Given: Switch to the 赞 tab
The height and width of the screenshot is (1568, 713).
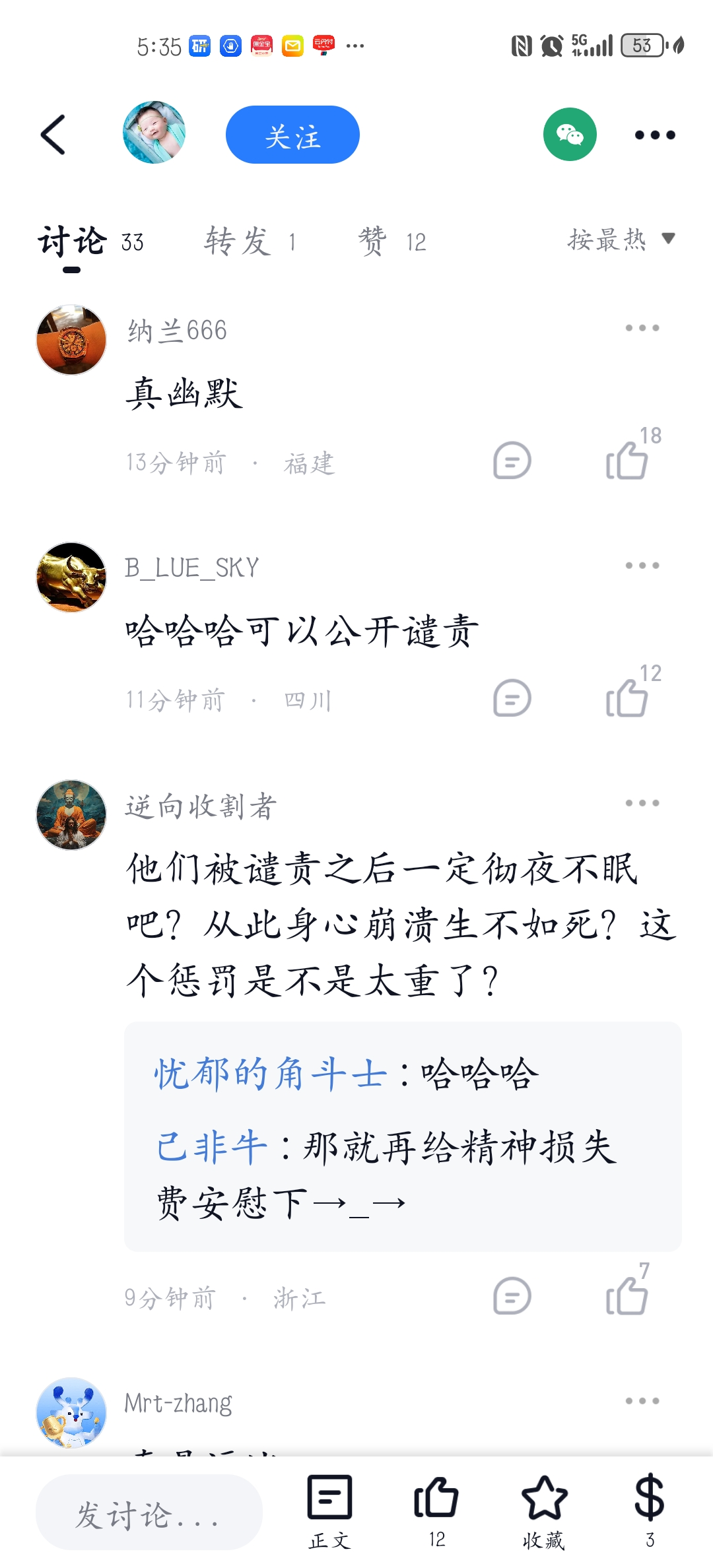Looking at the screenshot, I should [391, 242].
